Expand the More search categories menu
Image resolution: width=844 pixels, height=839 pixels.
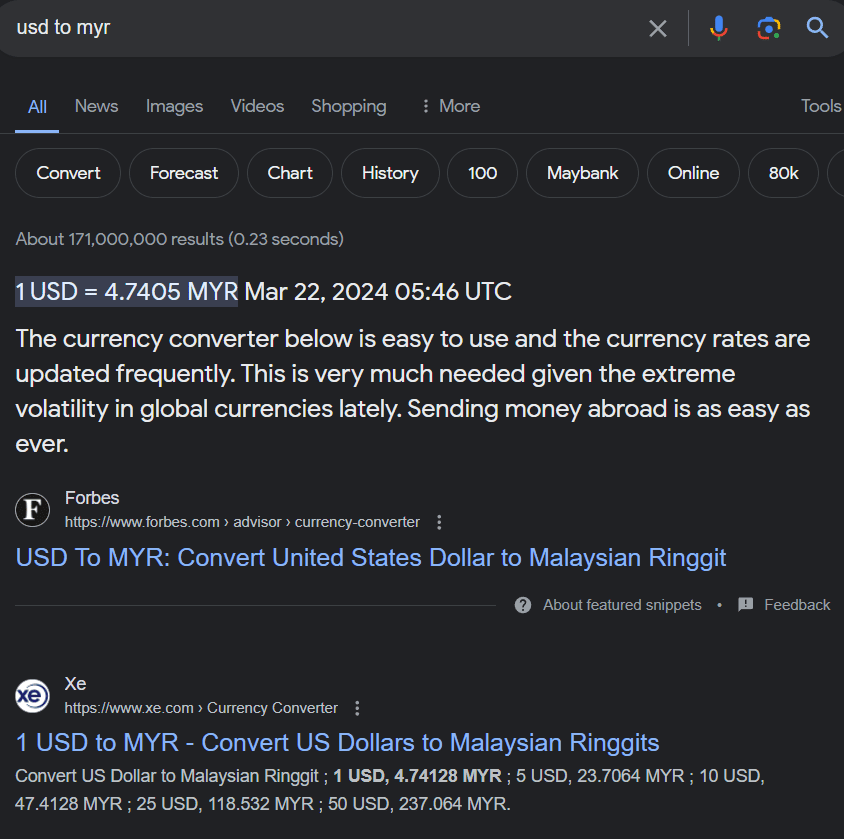449,106
